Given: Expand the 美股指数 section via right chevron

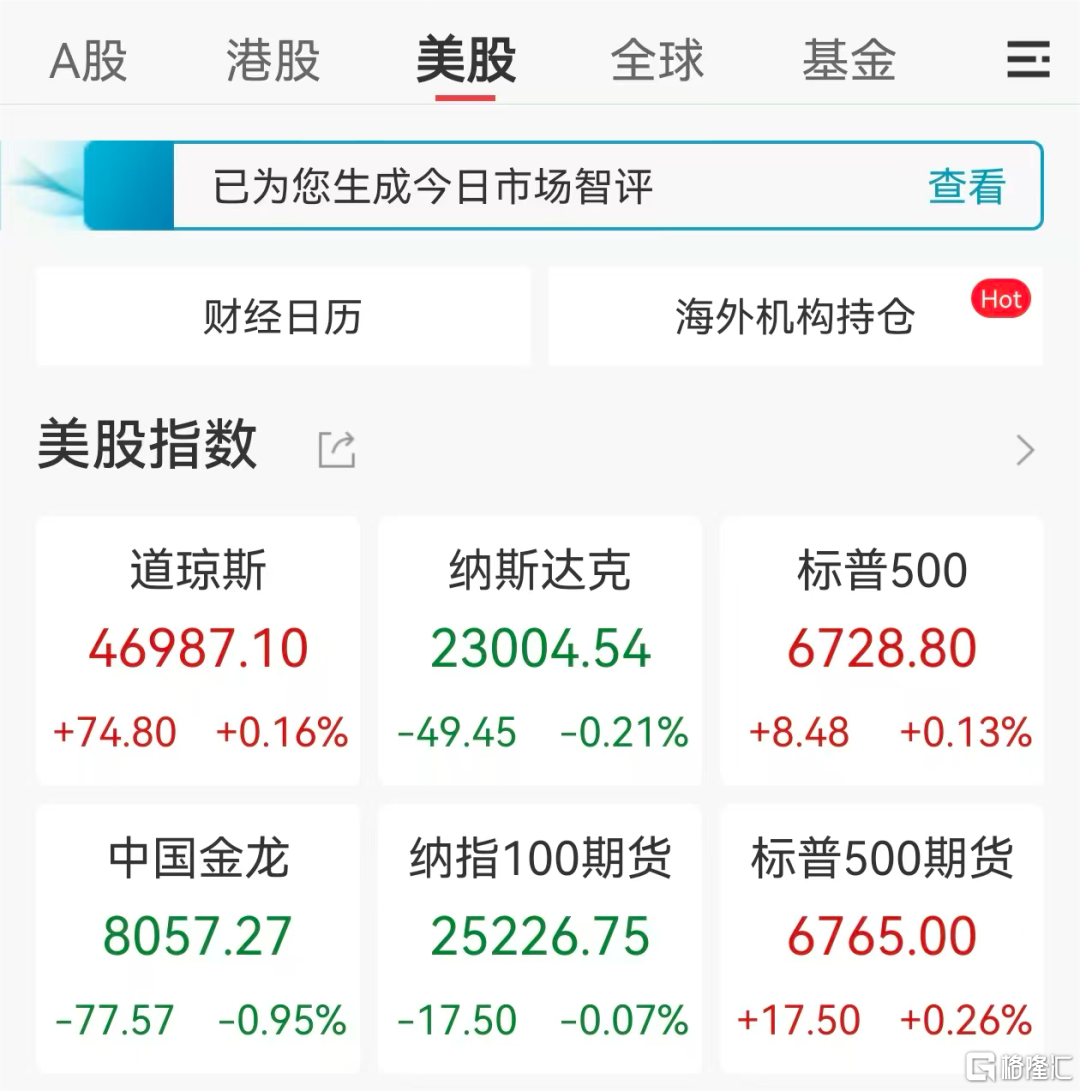Looking at the screenshot, I should tap(1024, 450).
